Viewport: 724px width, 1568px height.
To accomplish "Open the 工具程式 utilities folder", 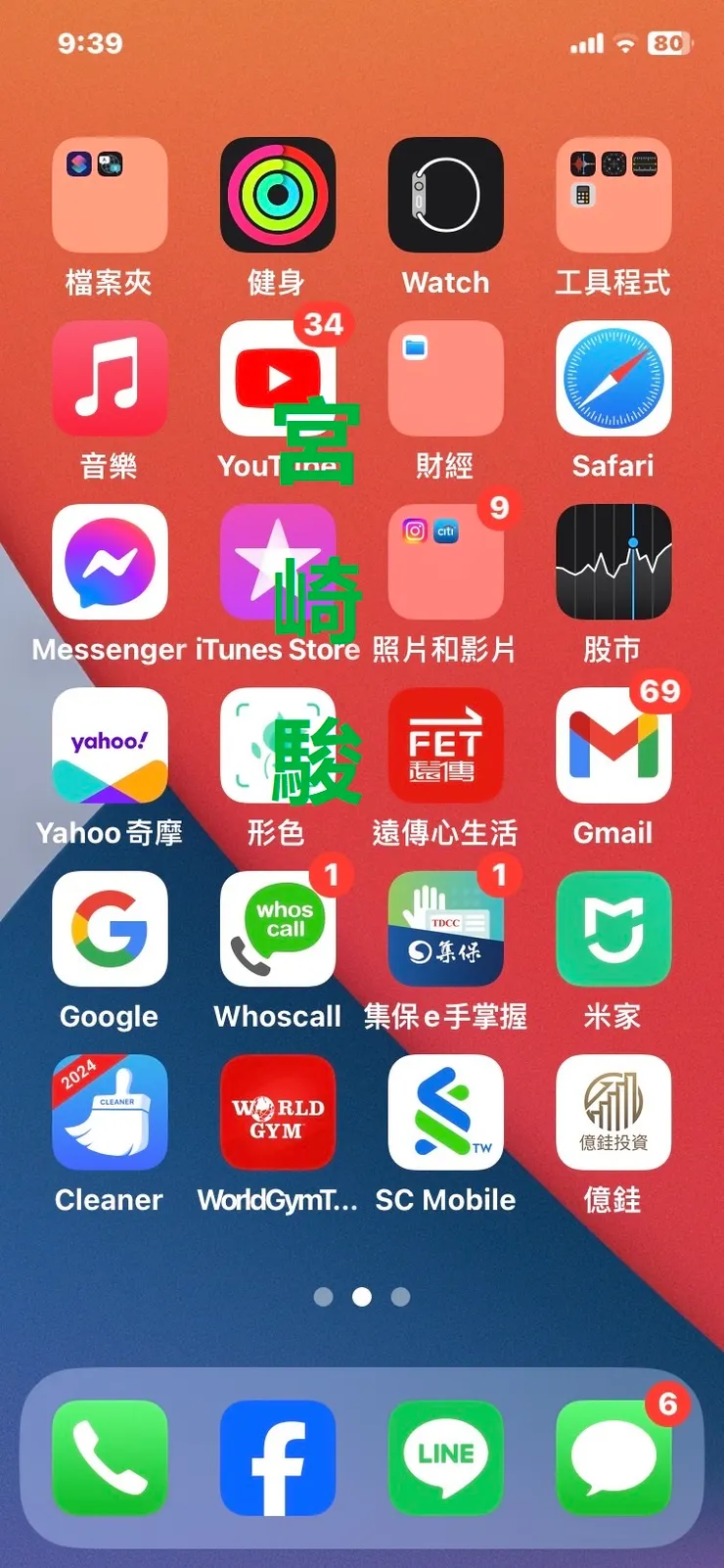I will coord(613,195).
